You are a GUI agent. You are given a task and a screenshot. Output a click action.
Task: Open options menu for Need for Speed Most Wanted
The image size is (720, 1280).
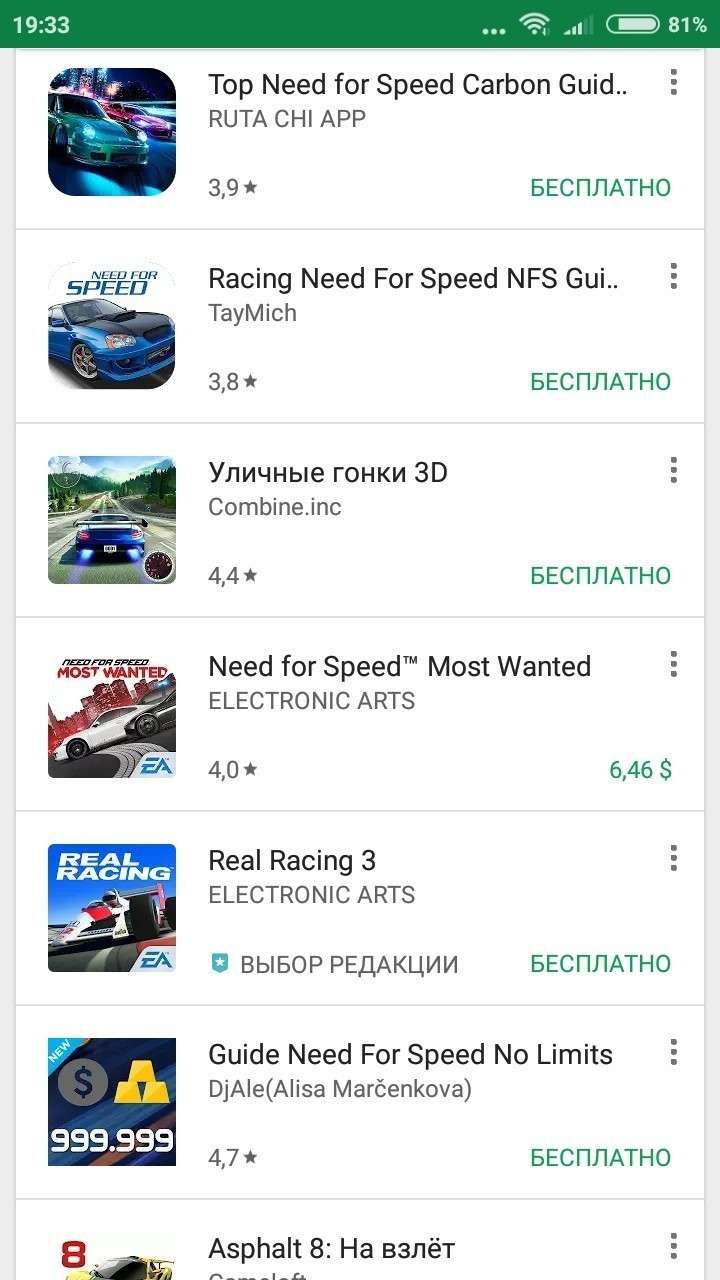(674, 664)
